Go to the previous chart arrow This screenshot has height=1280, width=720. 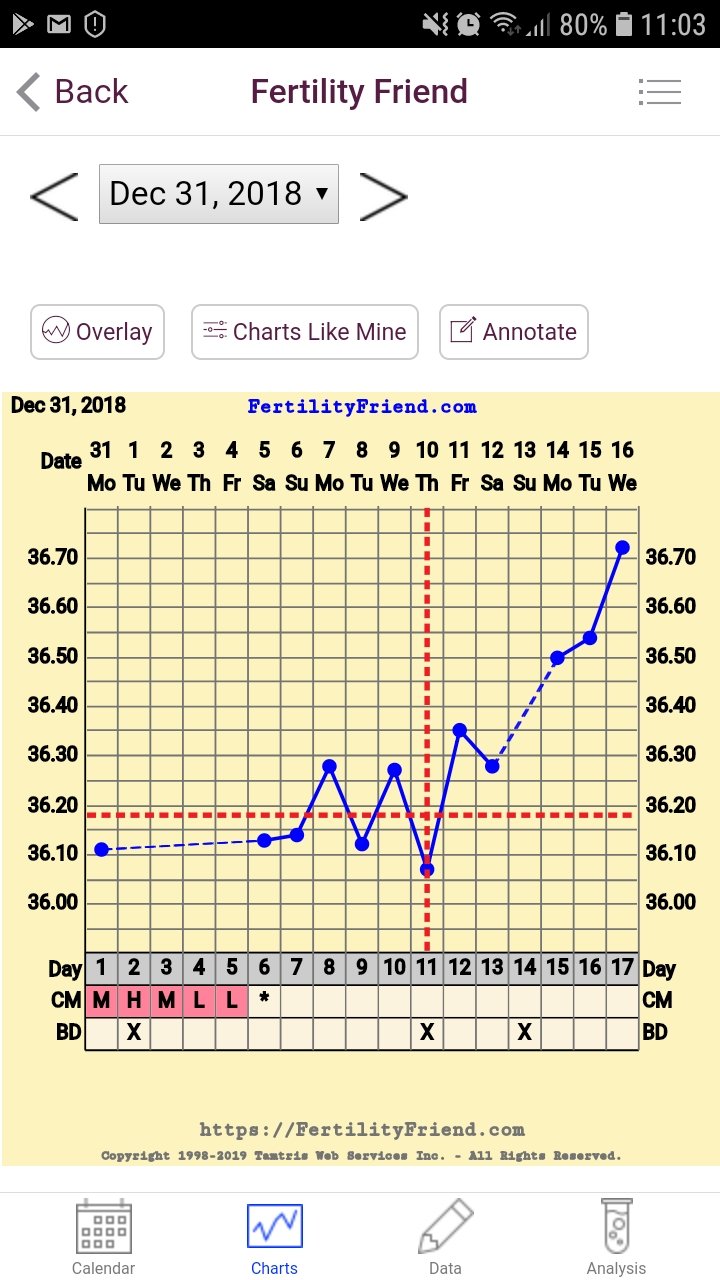point(54,196)
